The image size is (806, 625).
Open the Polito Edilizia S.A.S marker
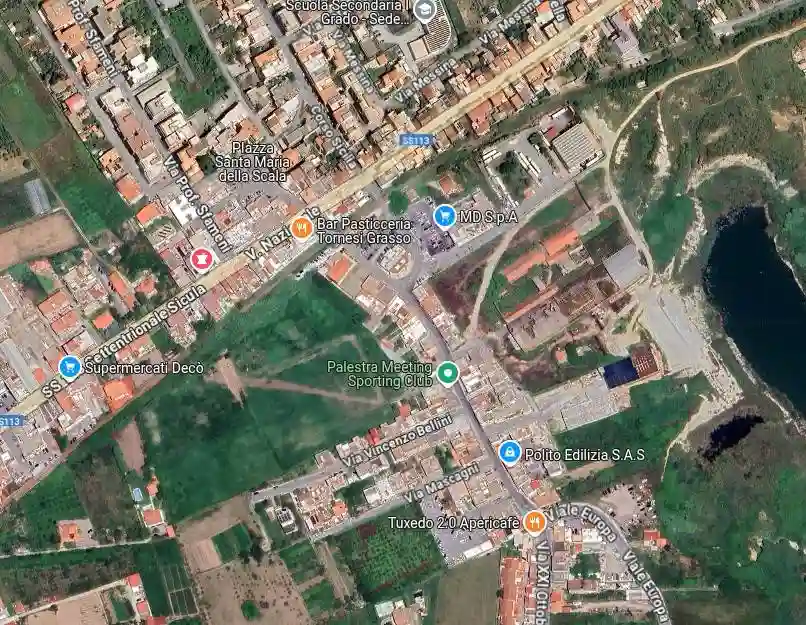pos(509,453)
